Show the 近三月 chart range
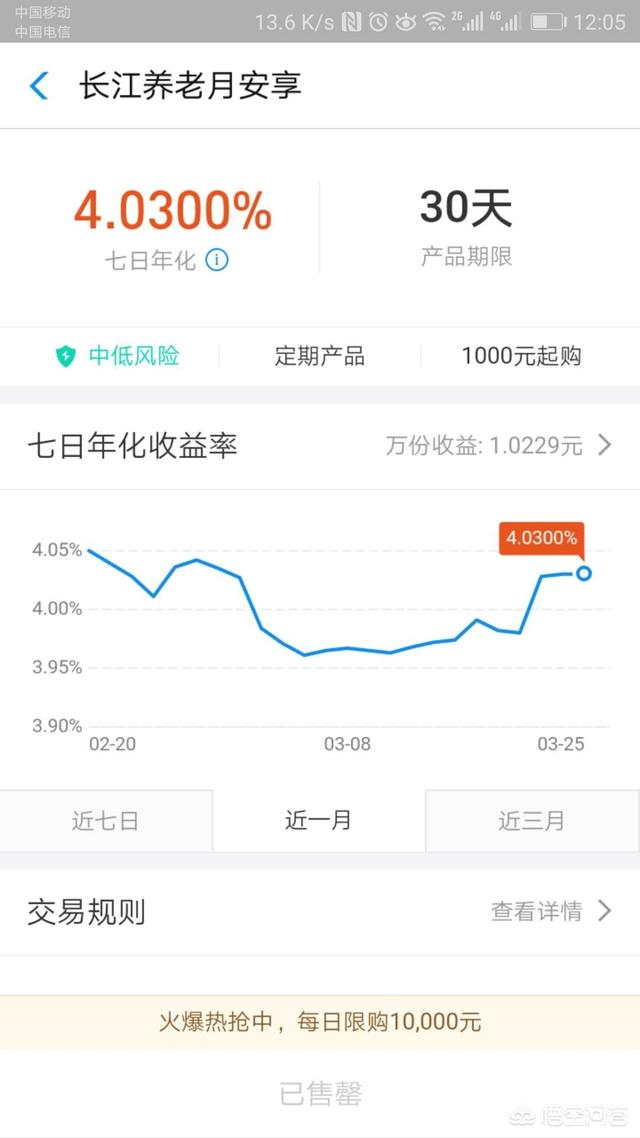640x1138 pixels. (x=532, y=821)
